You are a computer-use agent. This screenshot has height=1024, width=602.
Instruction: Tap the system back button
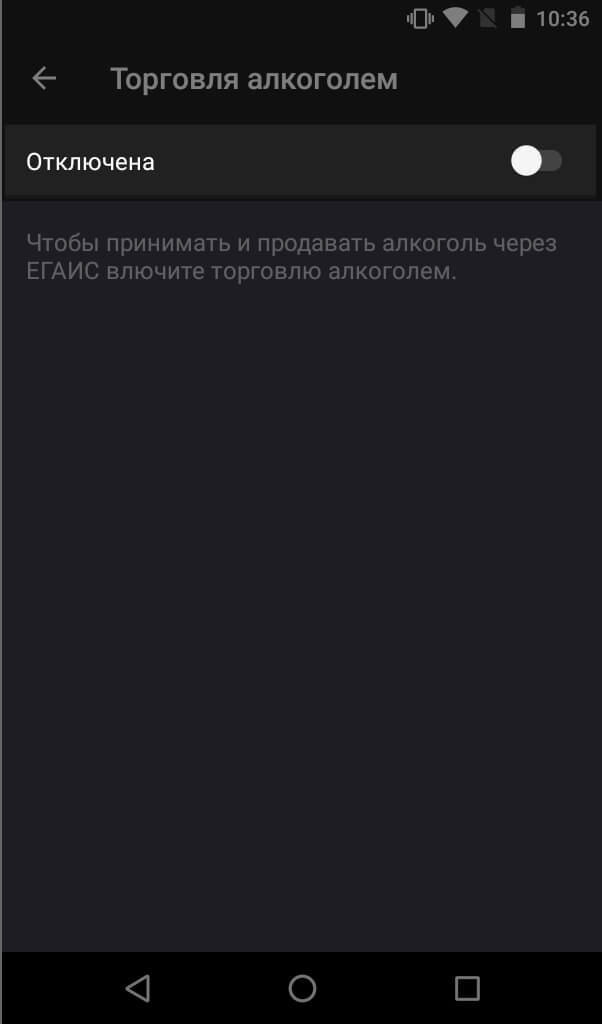click(x=138, y=988)
